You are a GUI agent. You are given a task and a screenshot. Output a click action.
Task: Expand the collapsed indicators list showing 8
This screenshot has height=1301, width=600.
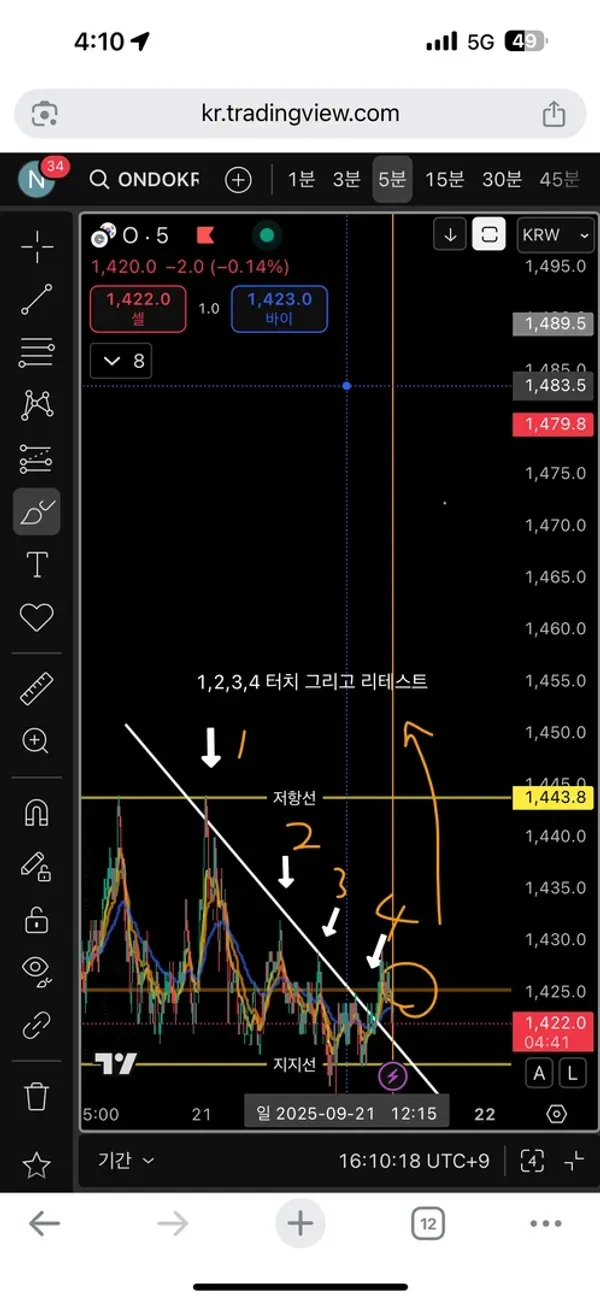(x=121, y=361)
